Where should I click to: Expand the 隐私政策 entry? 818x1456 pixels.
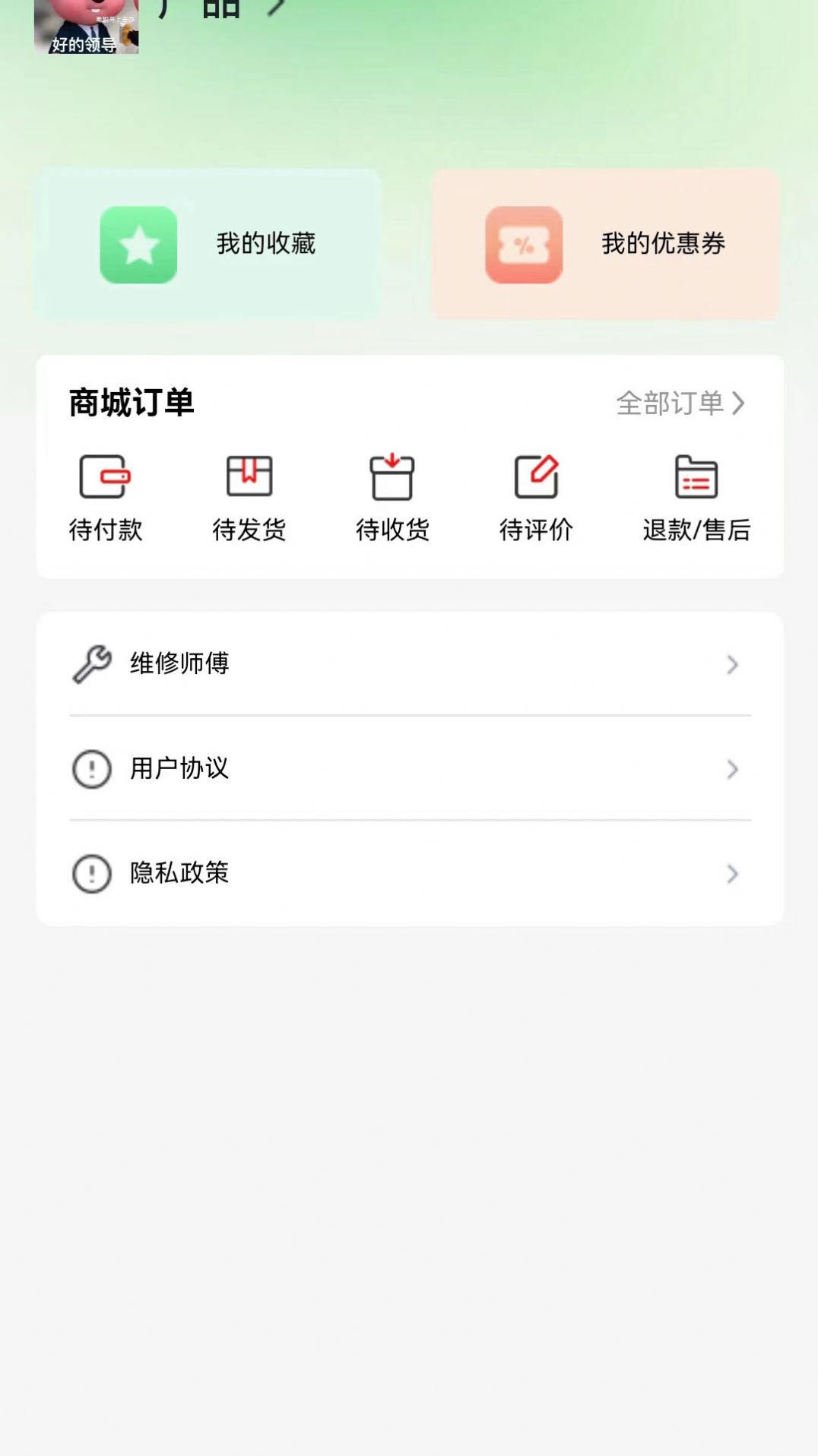[x=731, y=875]
